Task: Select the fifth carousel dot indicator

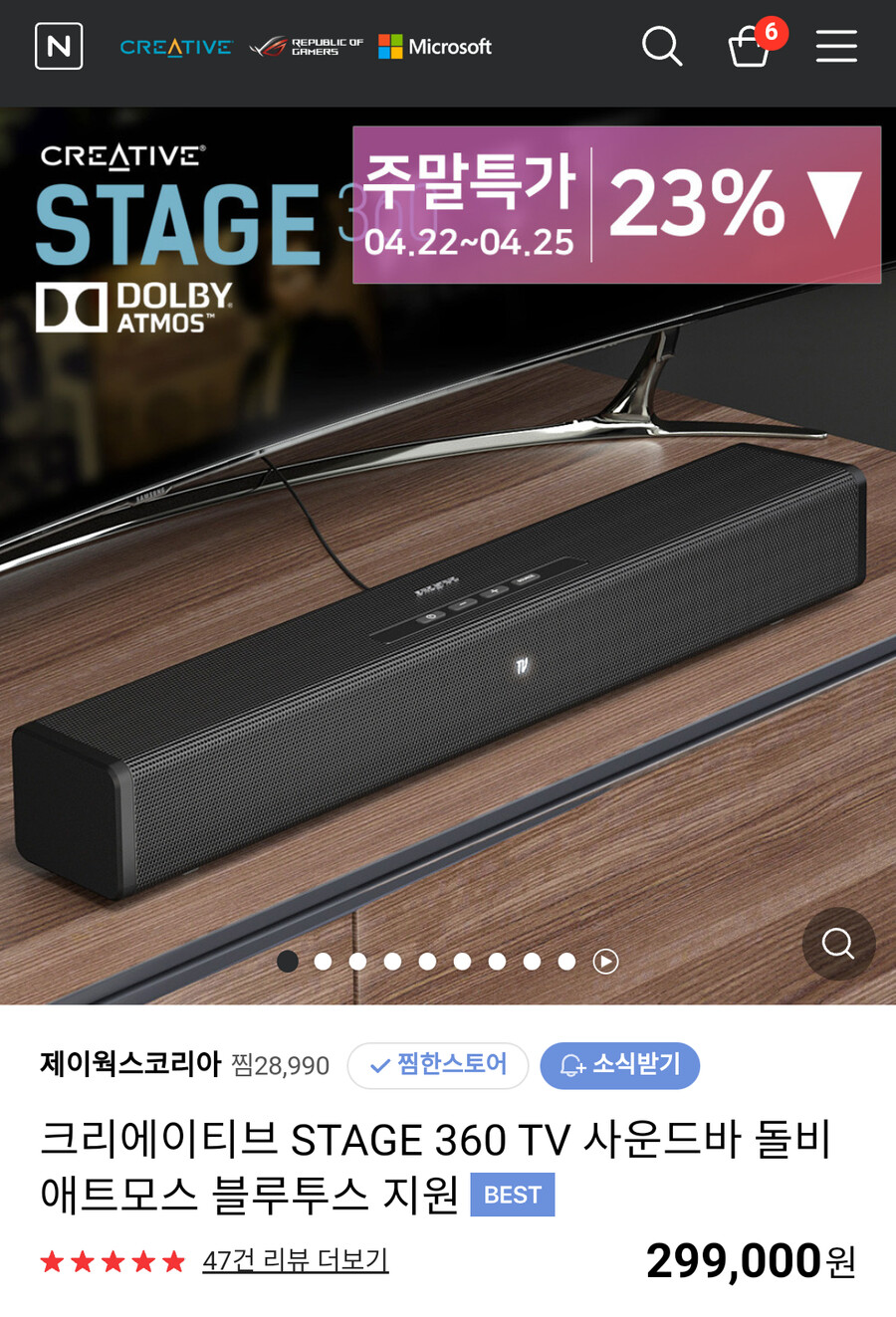Action: [x=428, y=962]
